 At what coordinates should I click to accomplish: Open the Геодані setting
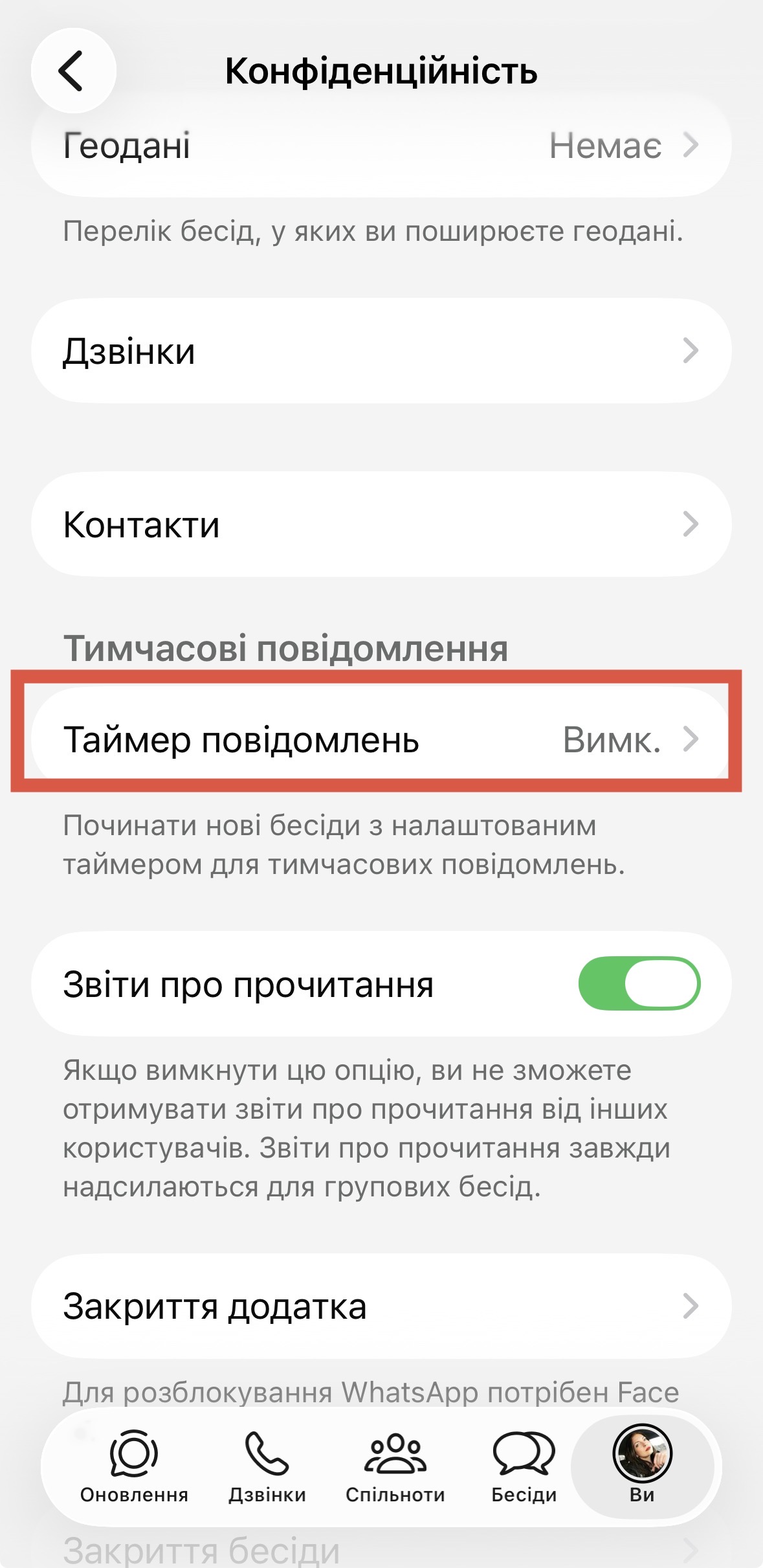pos(381,145)
